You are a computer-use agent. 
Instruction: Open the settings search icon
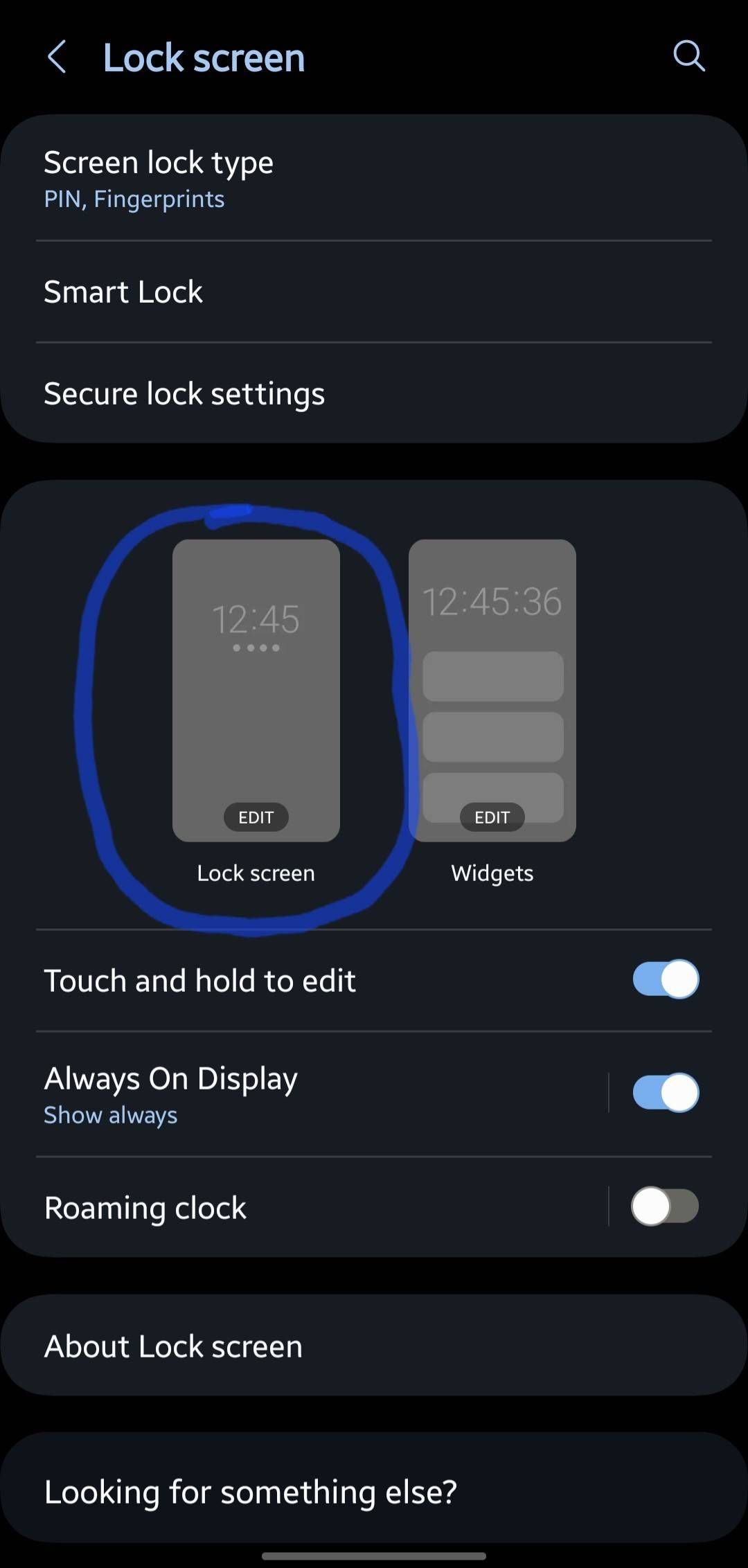[x=688, y=56]
